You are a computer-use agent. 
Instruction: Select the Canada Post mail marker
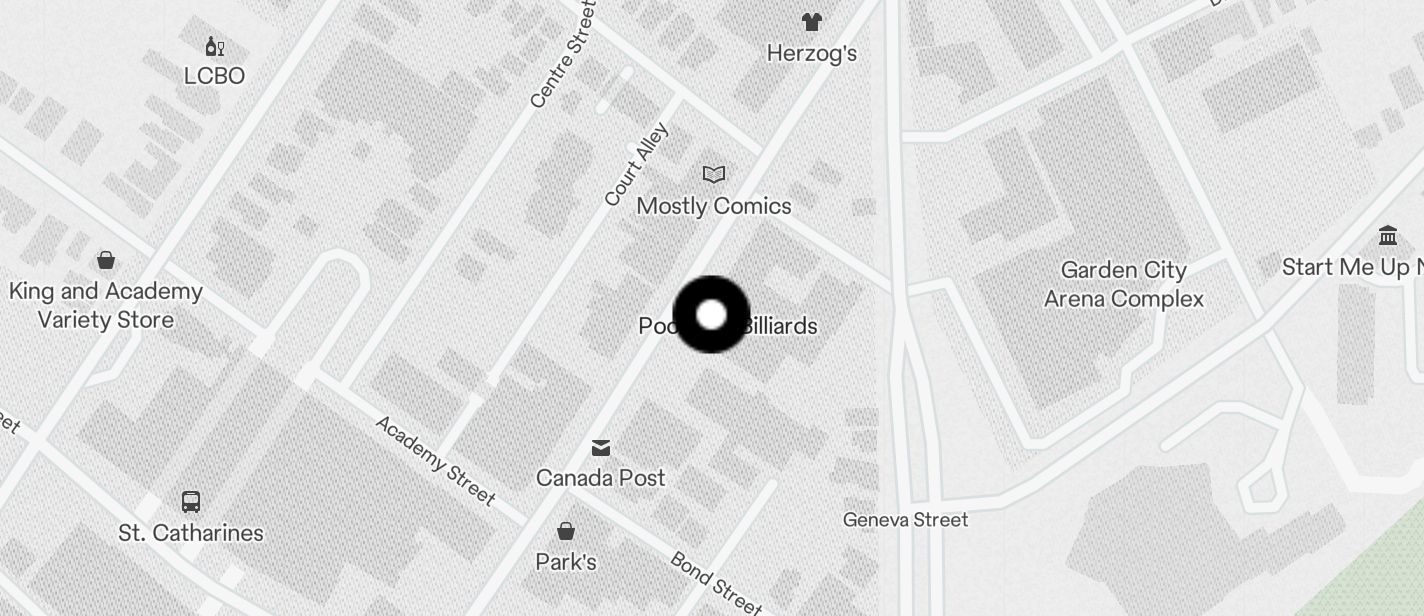(600, 447)
